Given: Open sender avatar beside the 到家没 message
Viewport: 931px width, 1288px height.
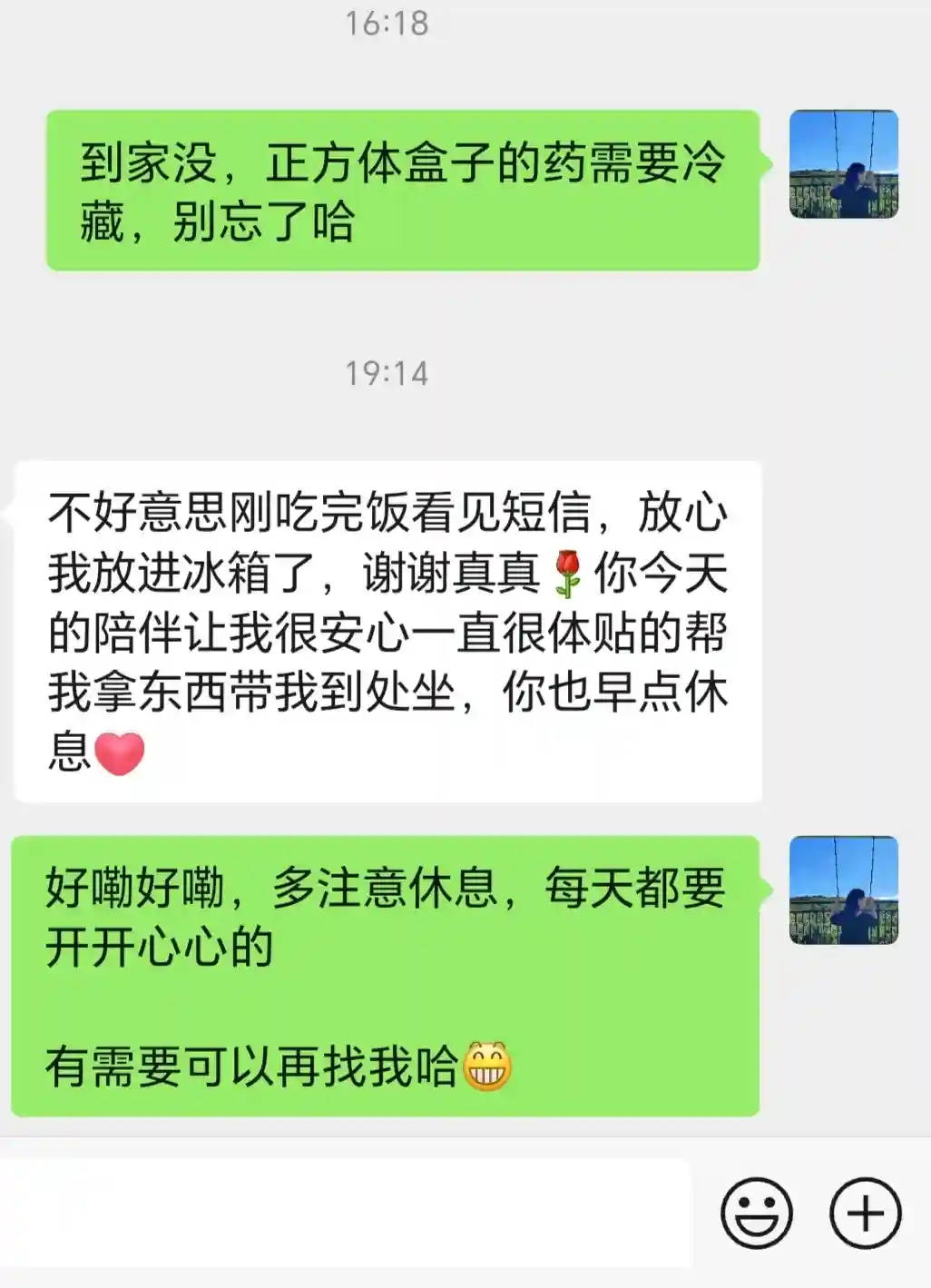Looking at the screenshot, I should (x=843, y=164).
